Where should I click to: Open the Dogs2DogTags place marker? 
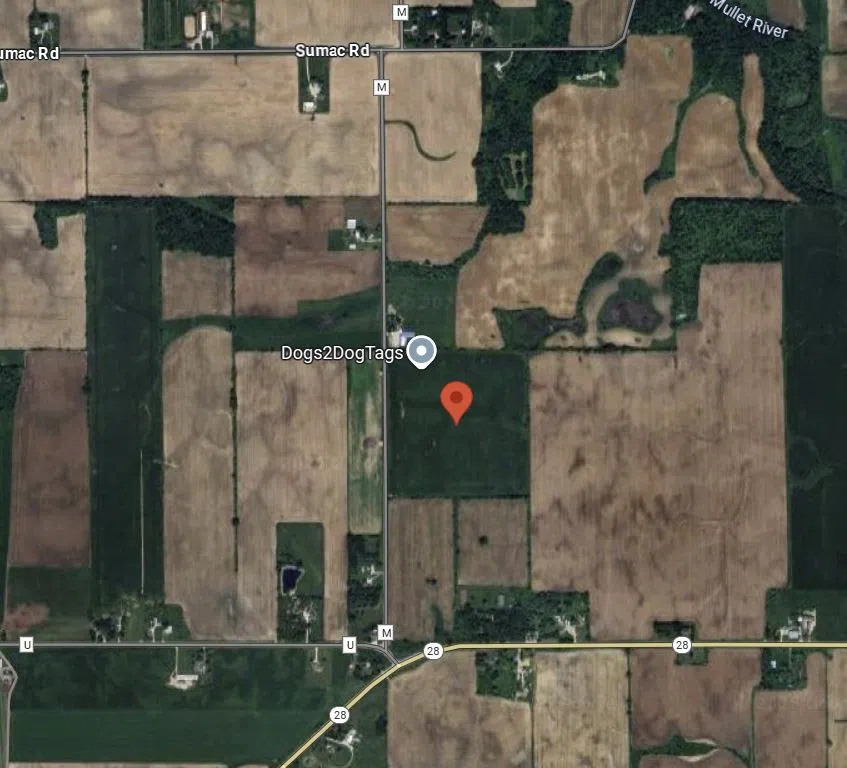click(423, 352)
